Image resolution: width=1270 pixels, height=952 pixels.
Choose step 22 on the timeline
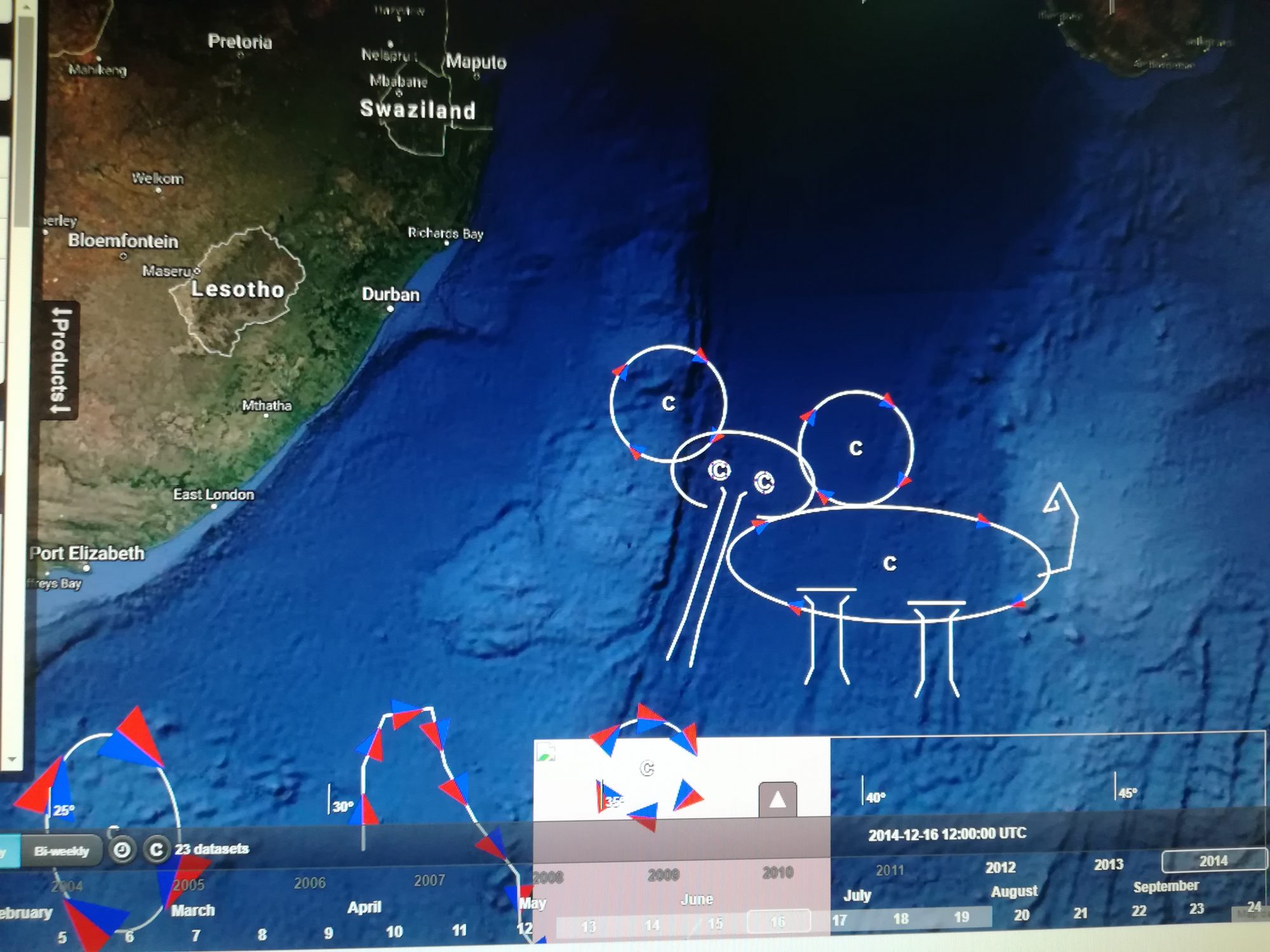pyautogui.click(x=1139, y=911)
